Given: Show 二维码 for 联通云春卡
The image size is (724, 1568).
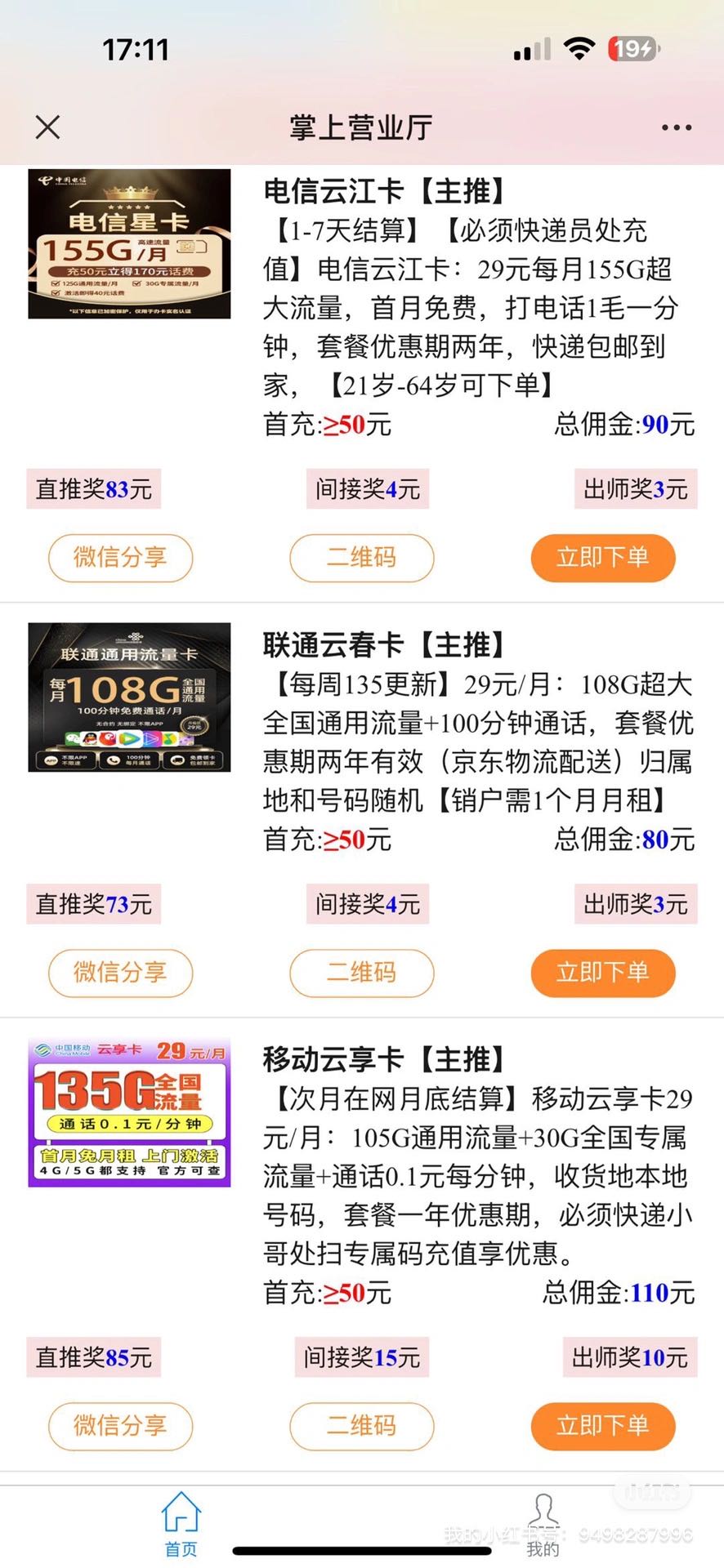Looking at the screenshot, I should point(361,972).
